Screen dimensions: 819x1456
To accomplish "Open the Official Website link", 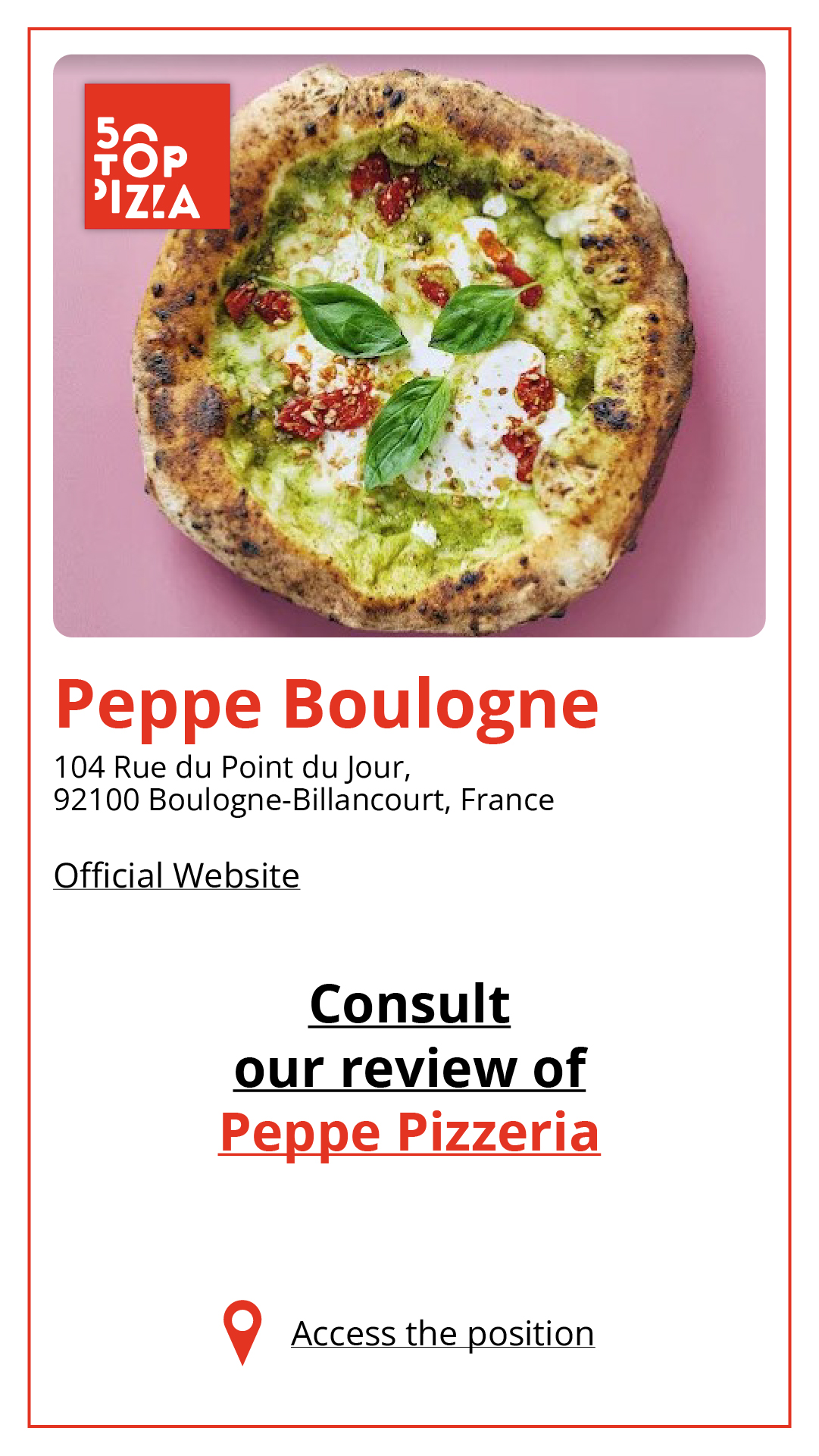I will click(x=177, y=875).
